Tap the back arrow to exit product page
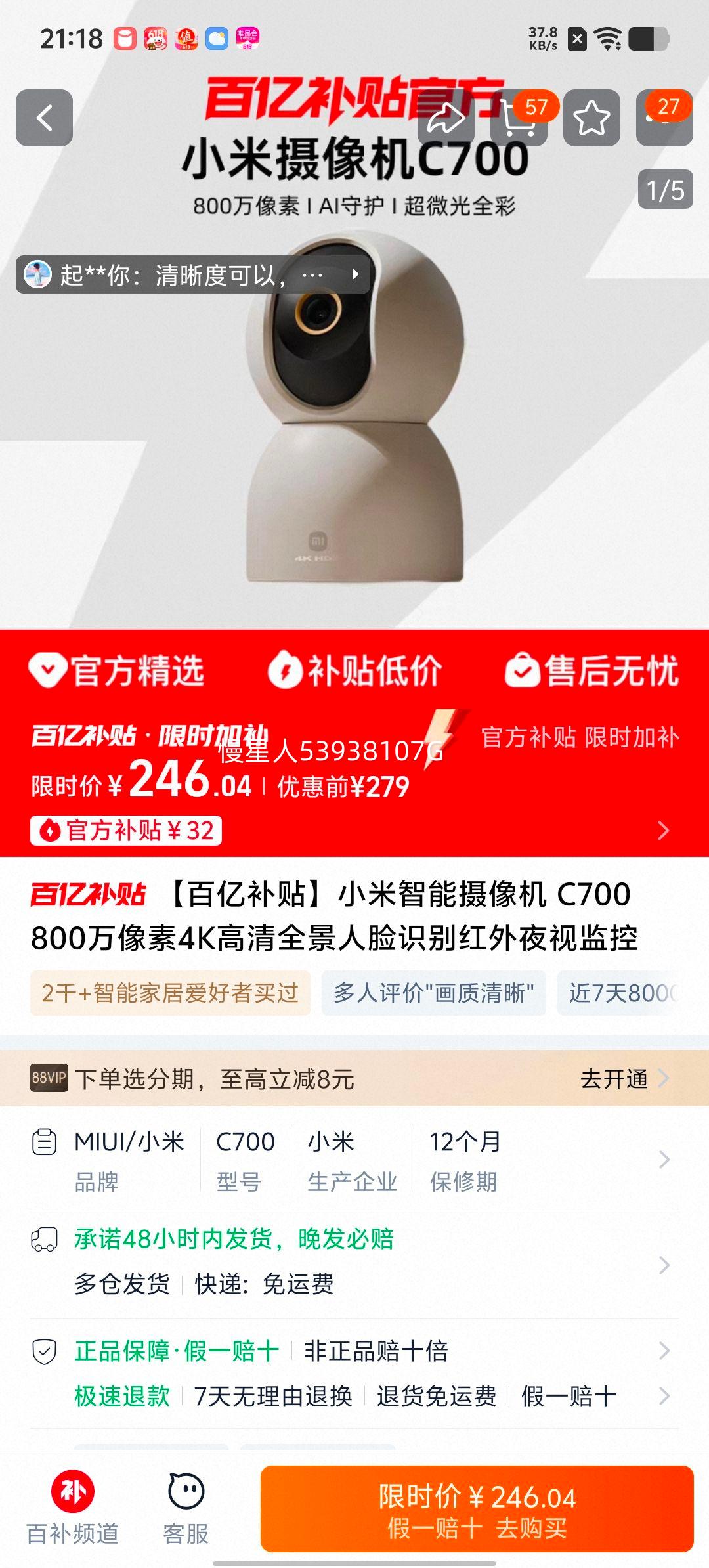The height and width of the screenshot is (1568, 709). pyautogui.click(x=45, y=117)
